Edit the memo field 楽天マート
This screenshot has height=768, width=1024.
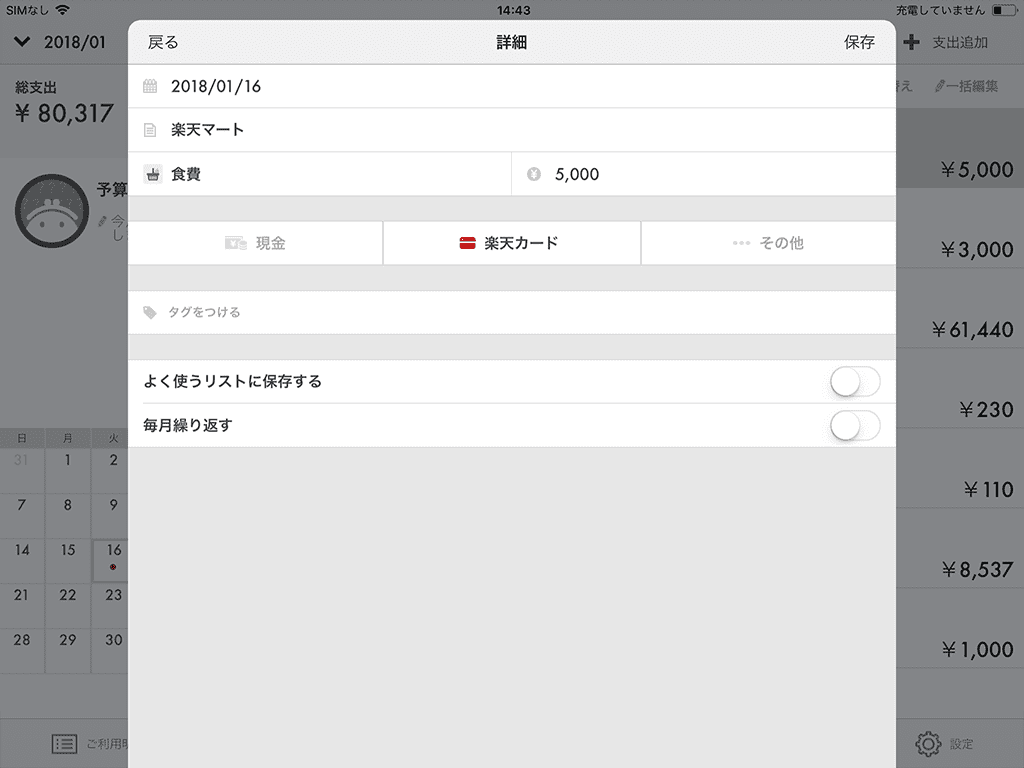point(208,130)
